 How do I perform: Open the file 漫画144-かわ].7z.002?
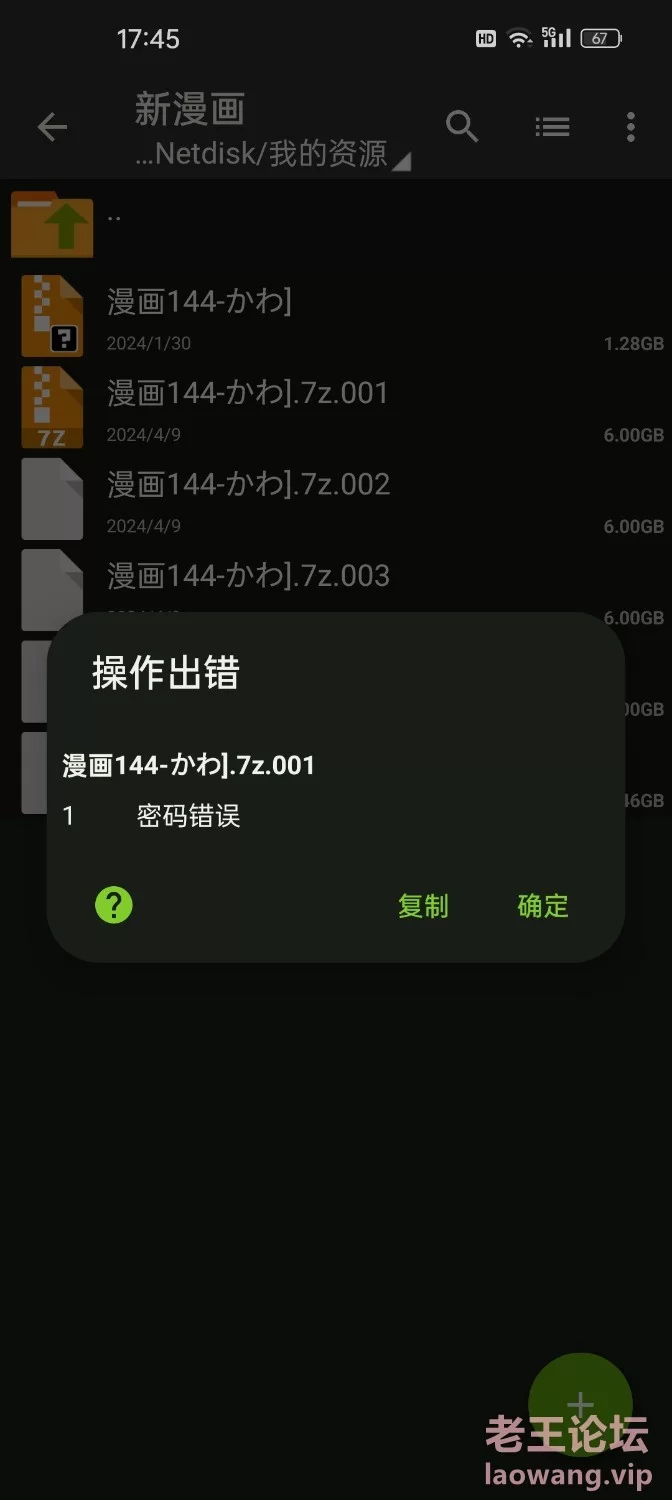(x=336, y=498)
